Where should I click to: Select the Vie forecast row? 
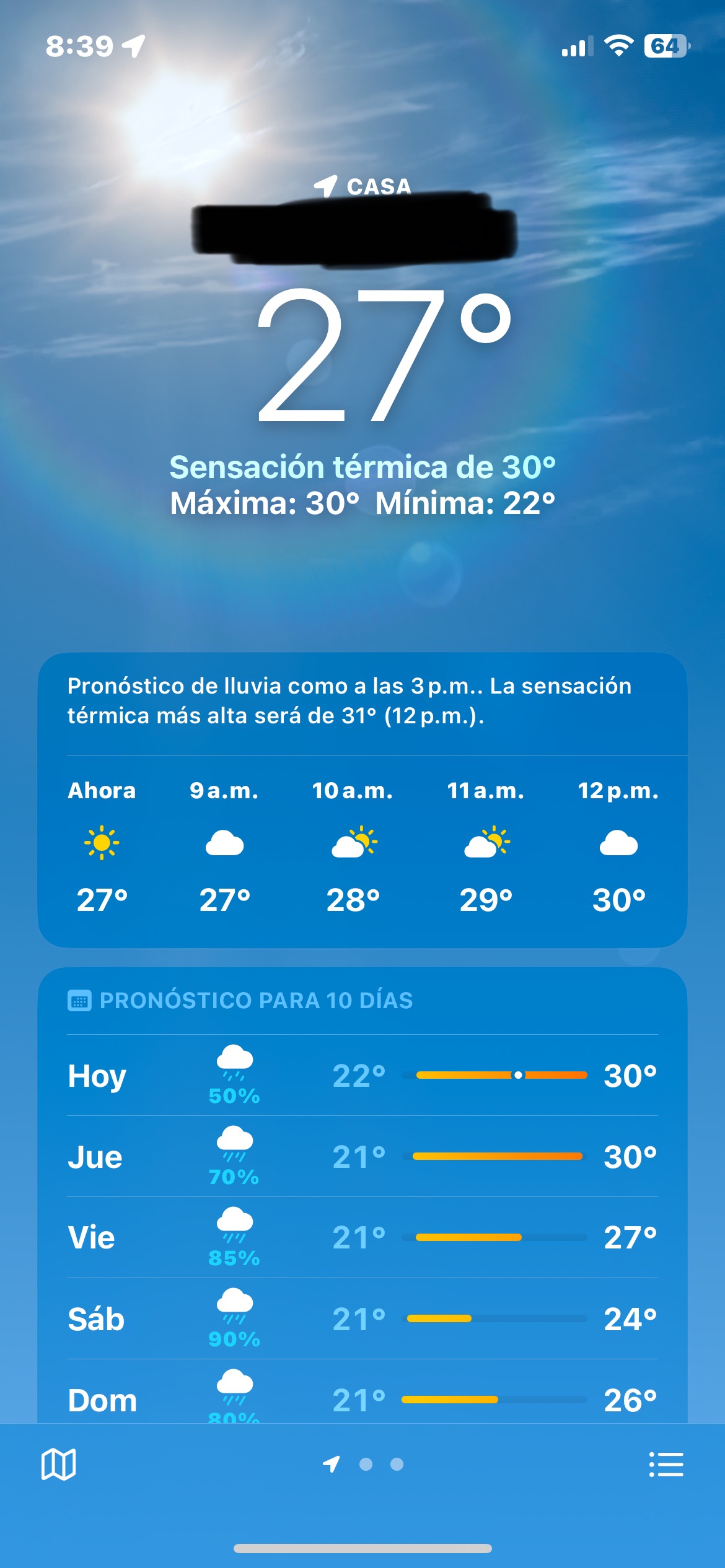[x=362, y=1238]
